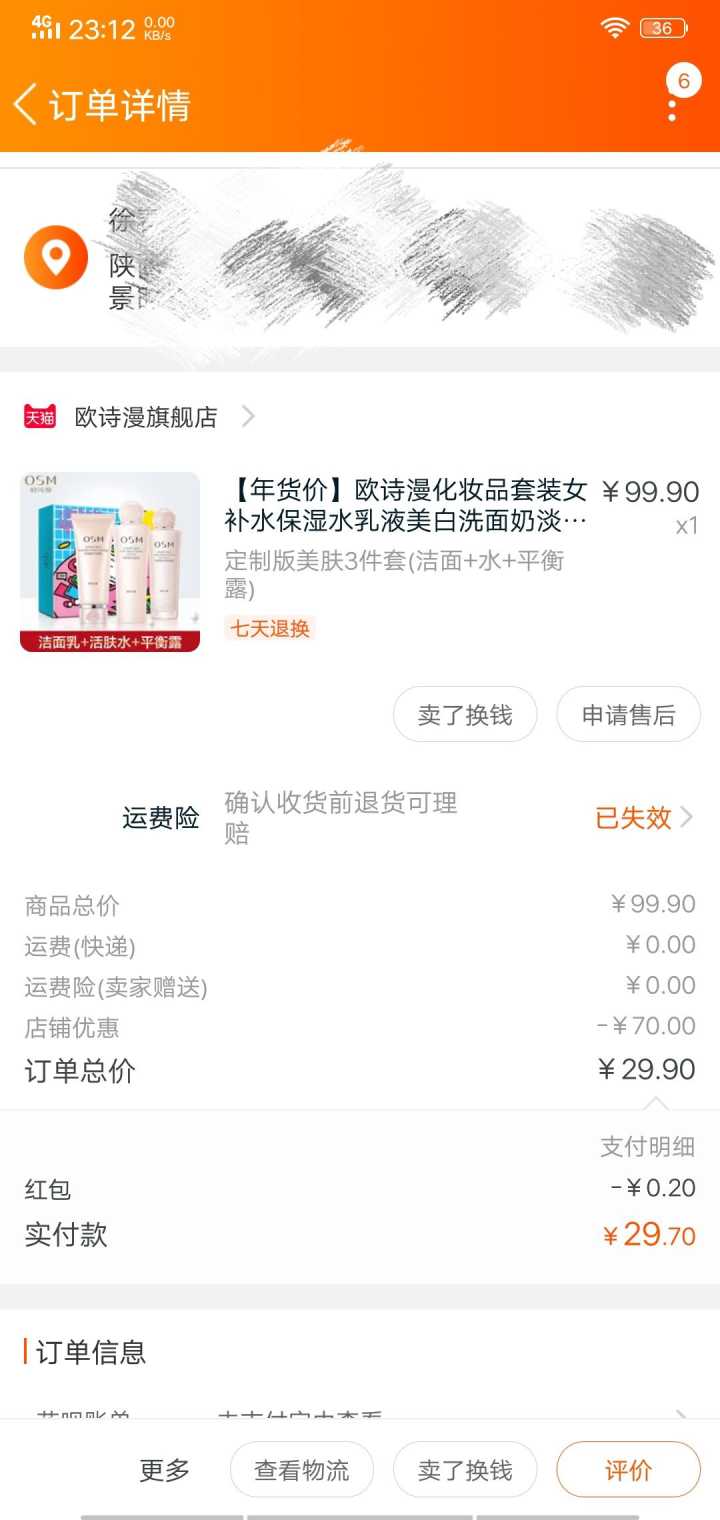Tap 卖了换钱 in the bottom bar

point(465,1470)
